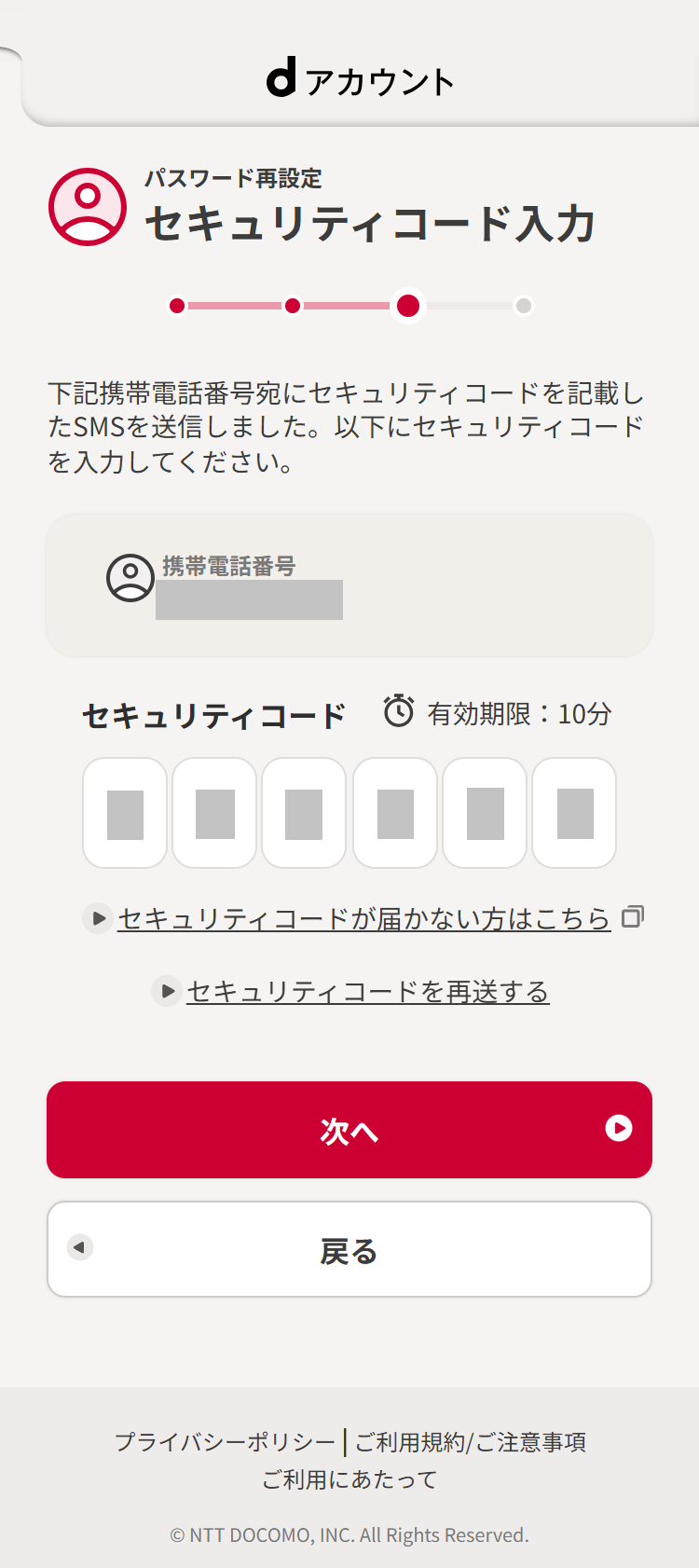Click the play arrow inside the 次へ button
This screenshot has height=1568, width=699.
[620, 1130]
